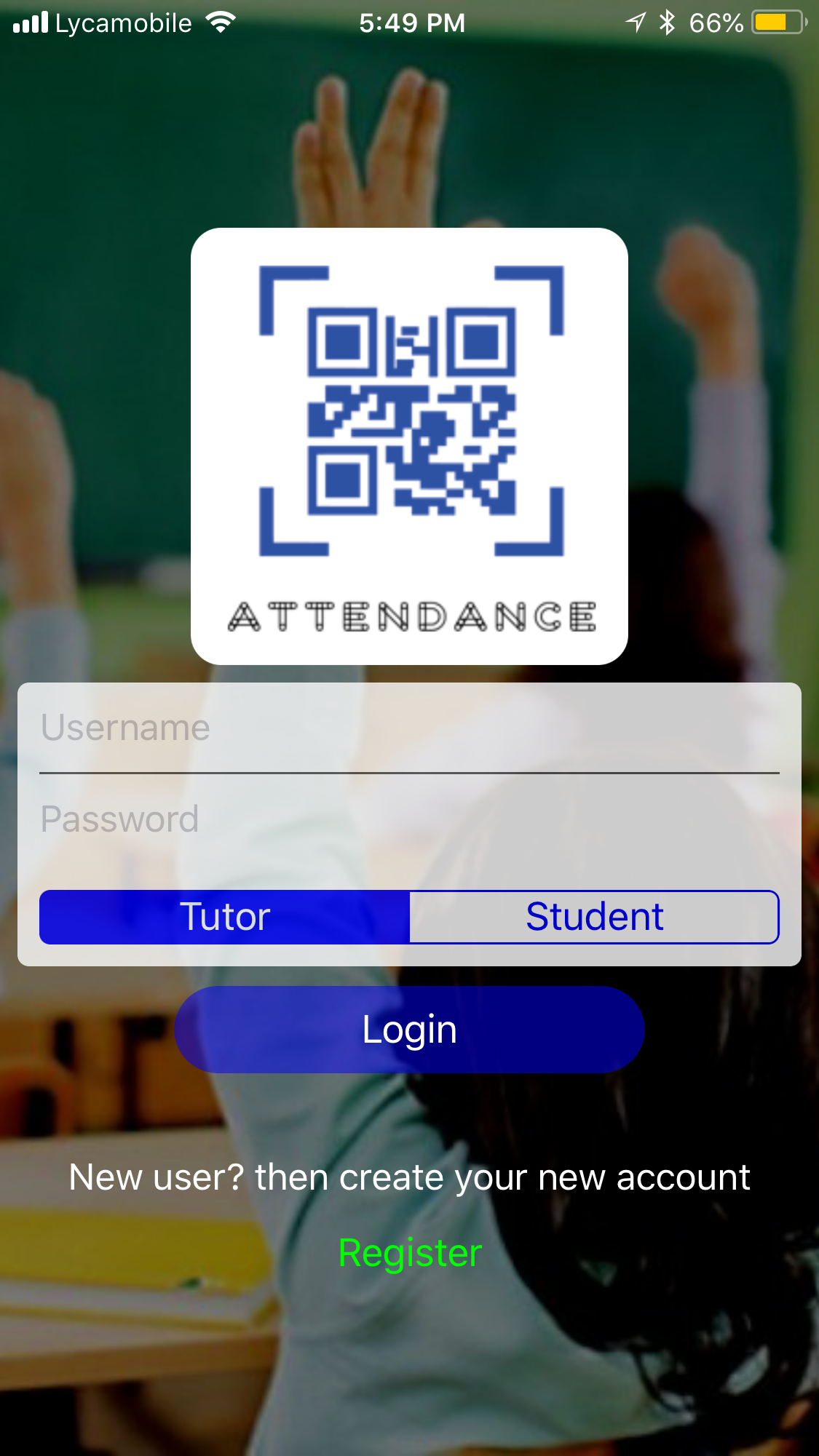Tap the Bluetooth icon in status bar

click(x=666, y=22)
